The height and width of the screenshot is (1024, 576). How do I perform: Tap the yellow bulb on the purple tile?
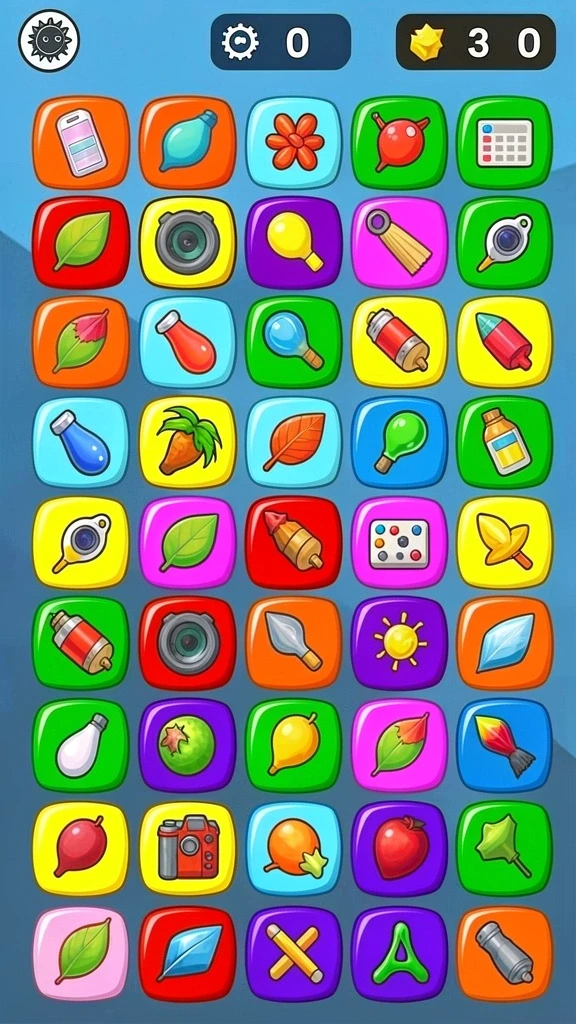tap(294, 242)
